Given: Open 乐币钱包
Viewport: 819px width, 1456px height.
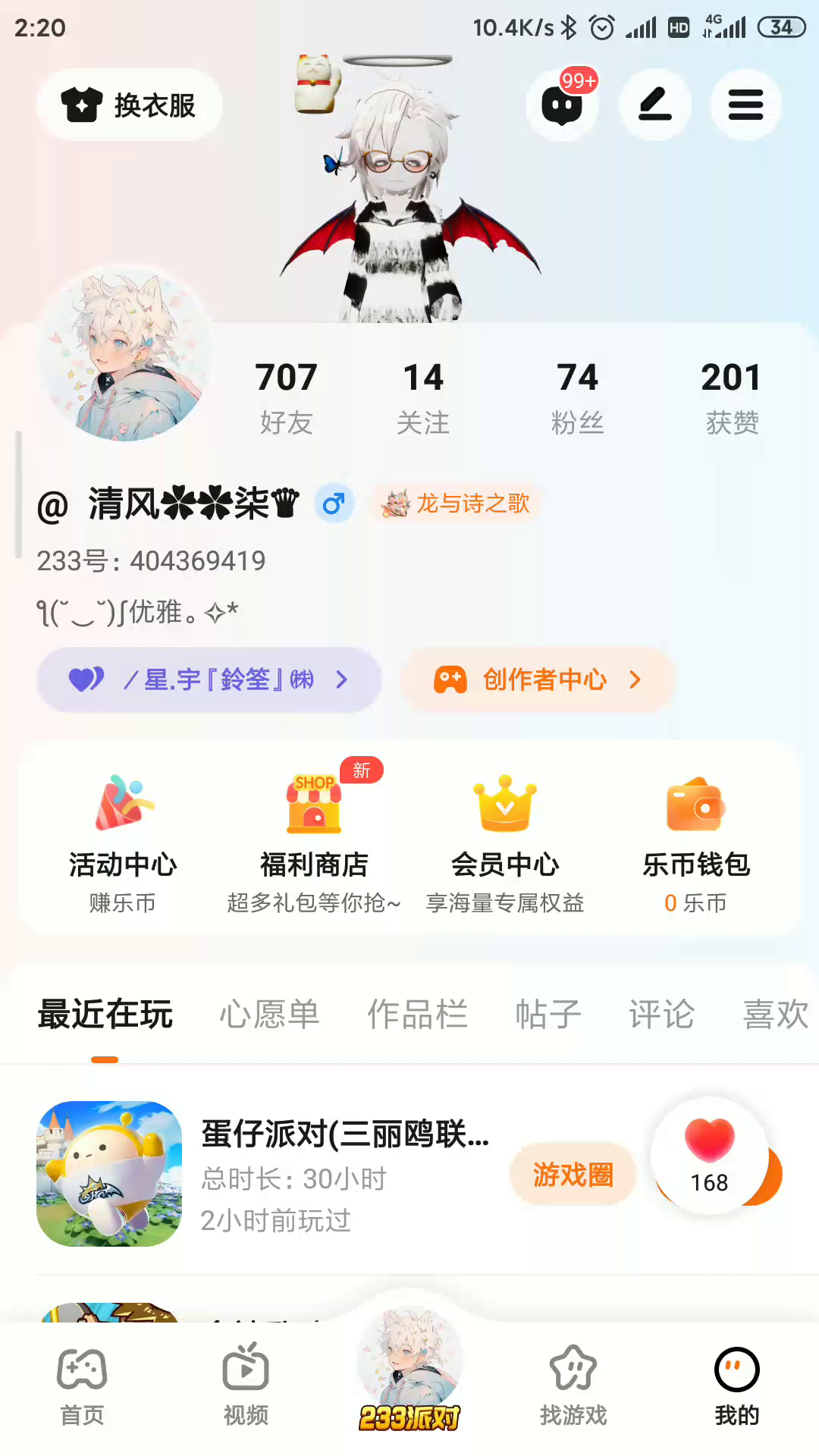Looking at the screenshot, I should click(695, 843).
